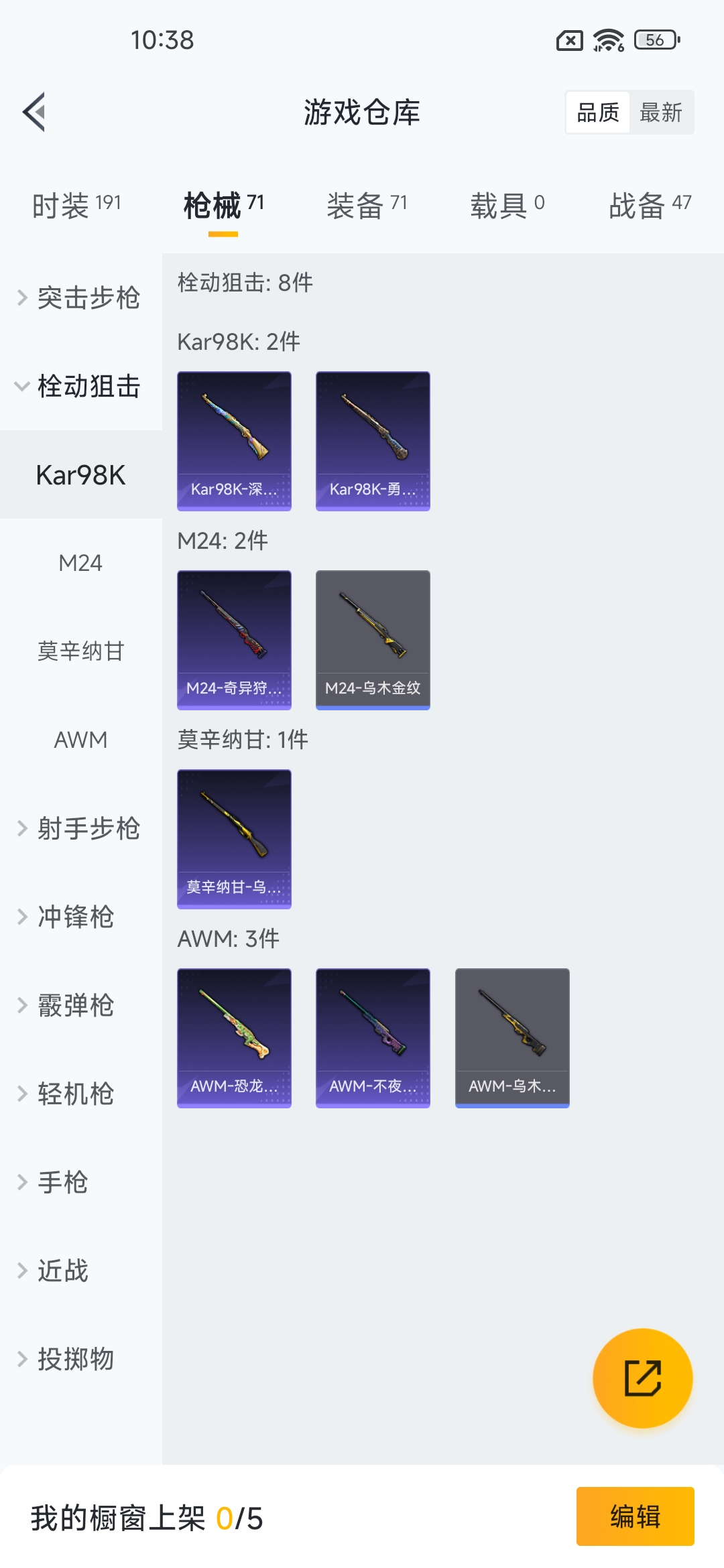This screenshot has width=724, height=1568.
Task: Expand the 冲锋枪 category
Action: (80, 917)
